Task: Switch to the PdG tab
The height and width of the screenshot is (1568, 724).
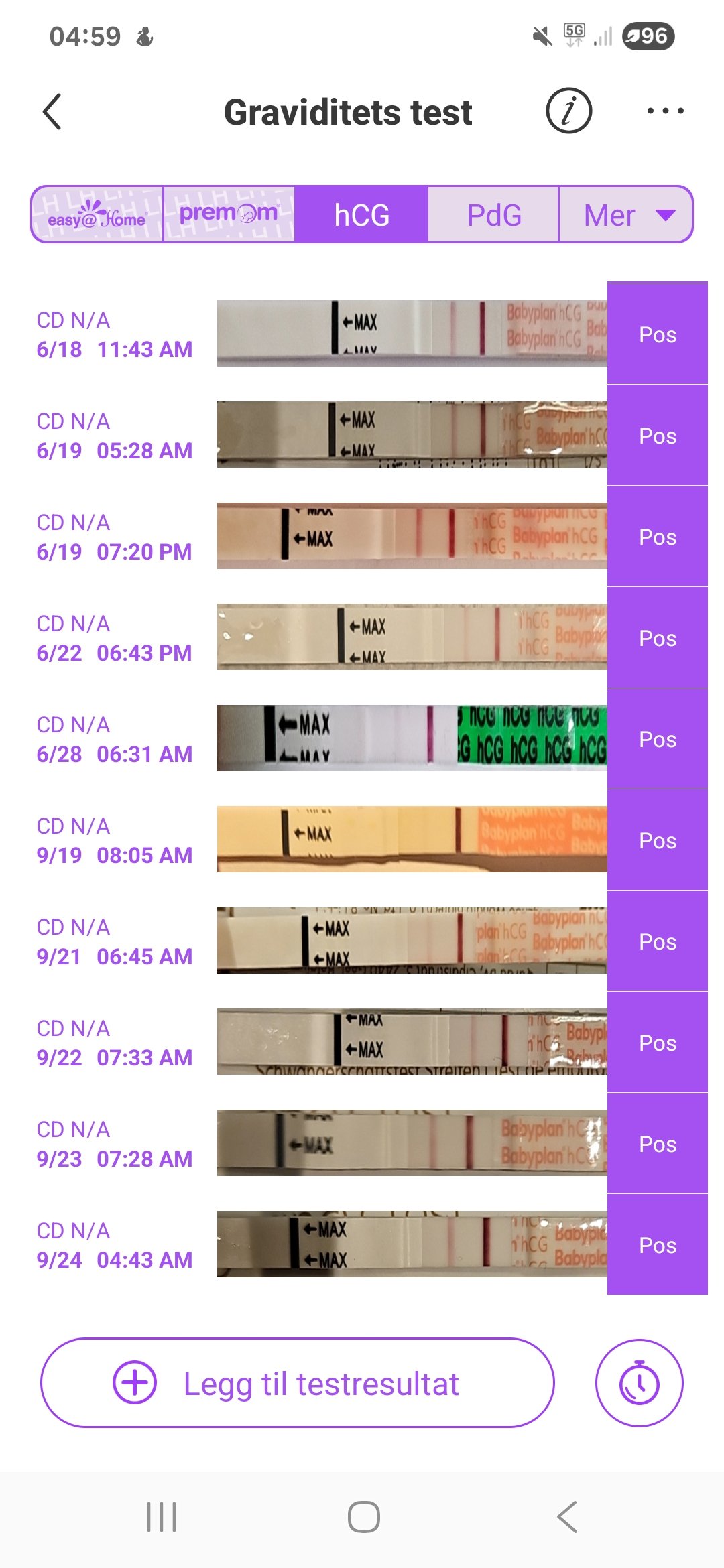Action: coord(493,214)
